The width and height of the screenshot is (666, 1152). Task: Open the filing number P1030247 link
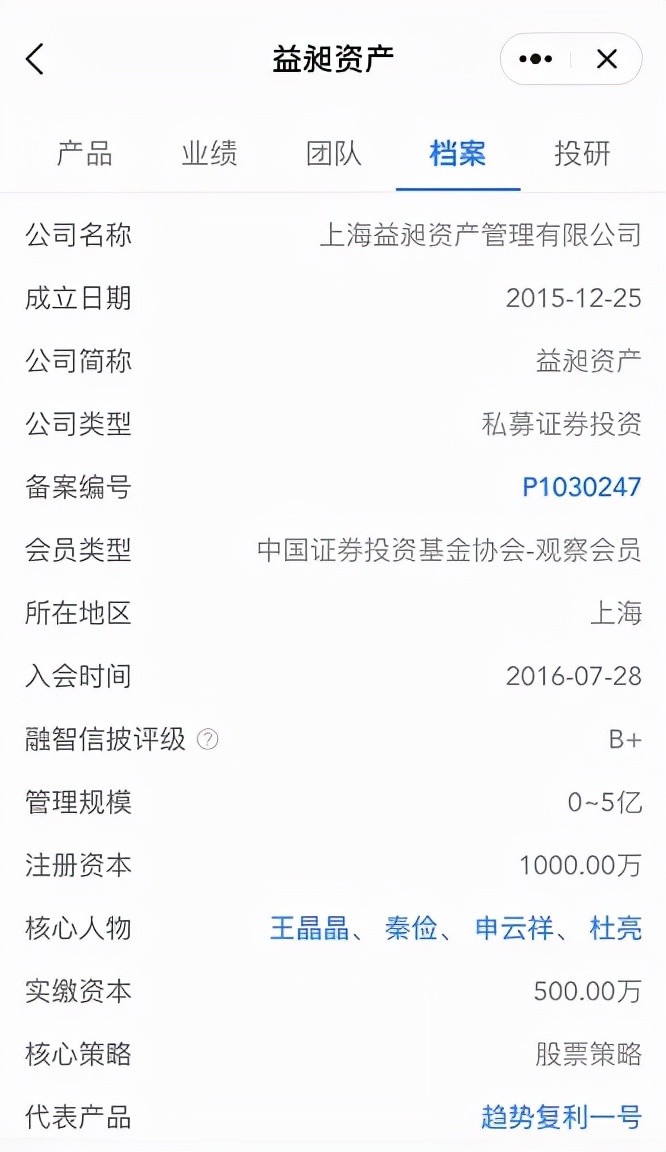click(x=581, y=487)
